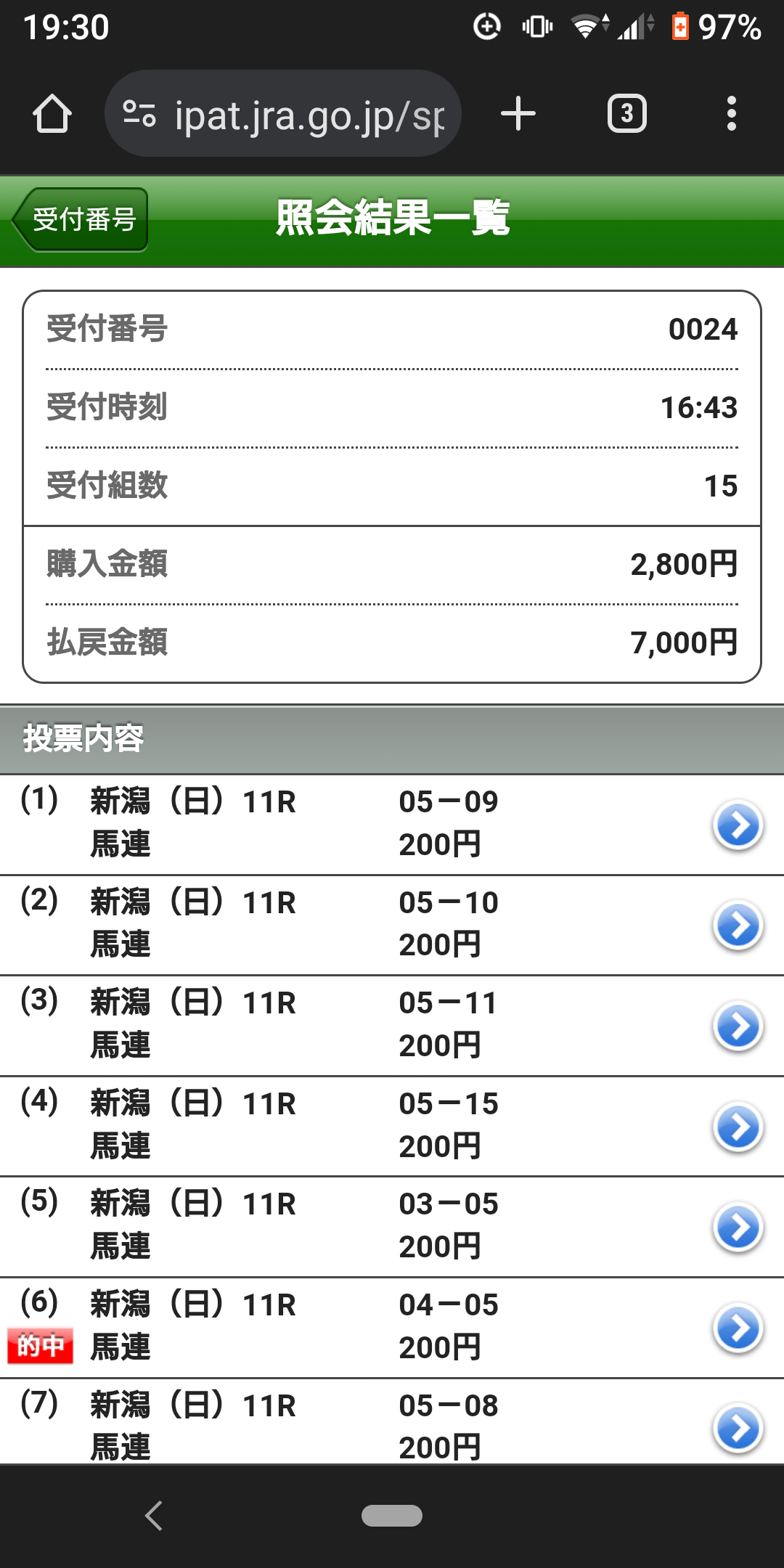Image resolution: width=784 pixels, height=1568 pixels.
Task: View the 05-10 馬連 bet details
Action: click(738, 926)
